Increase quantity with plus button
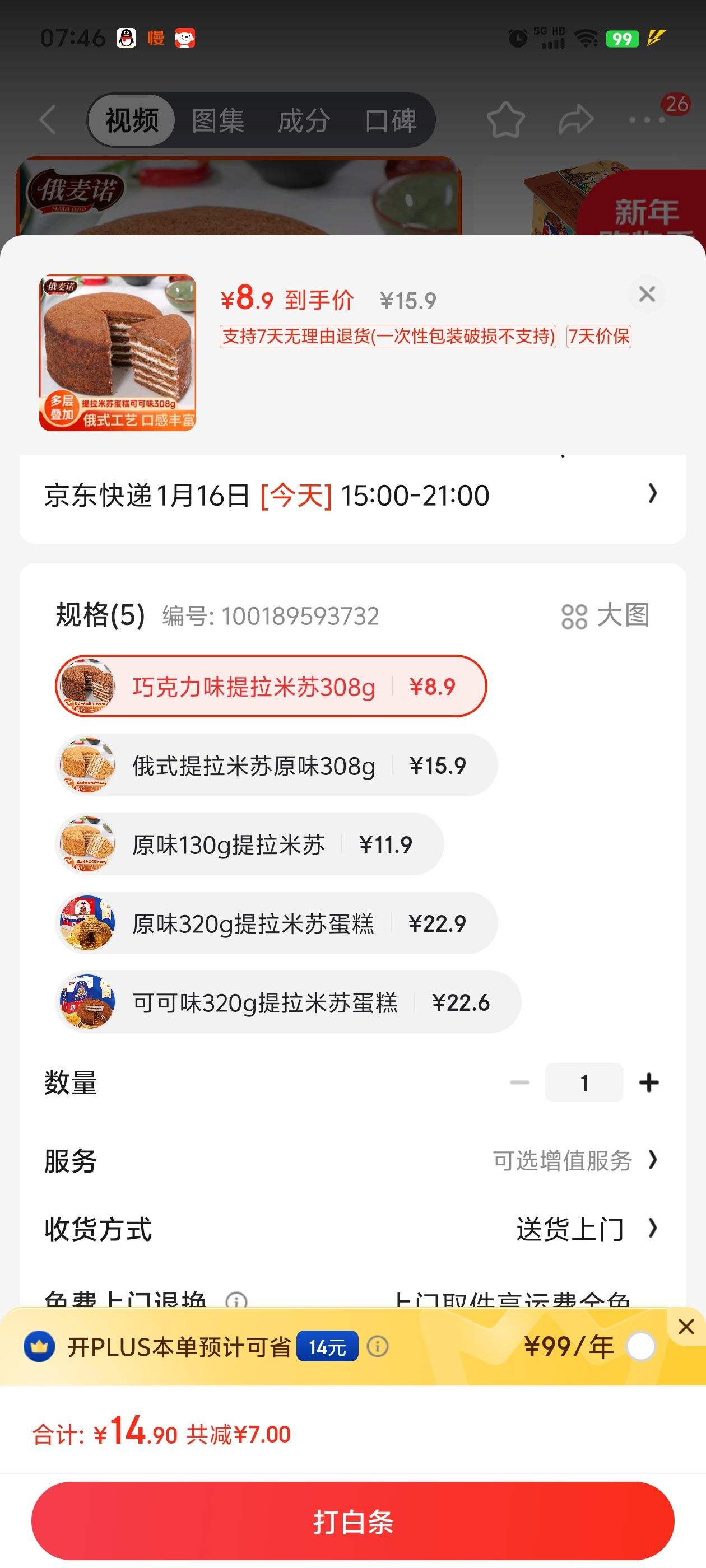The height and width of the screenshot is (1568, 706). pos(649,1083)
